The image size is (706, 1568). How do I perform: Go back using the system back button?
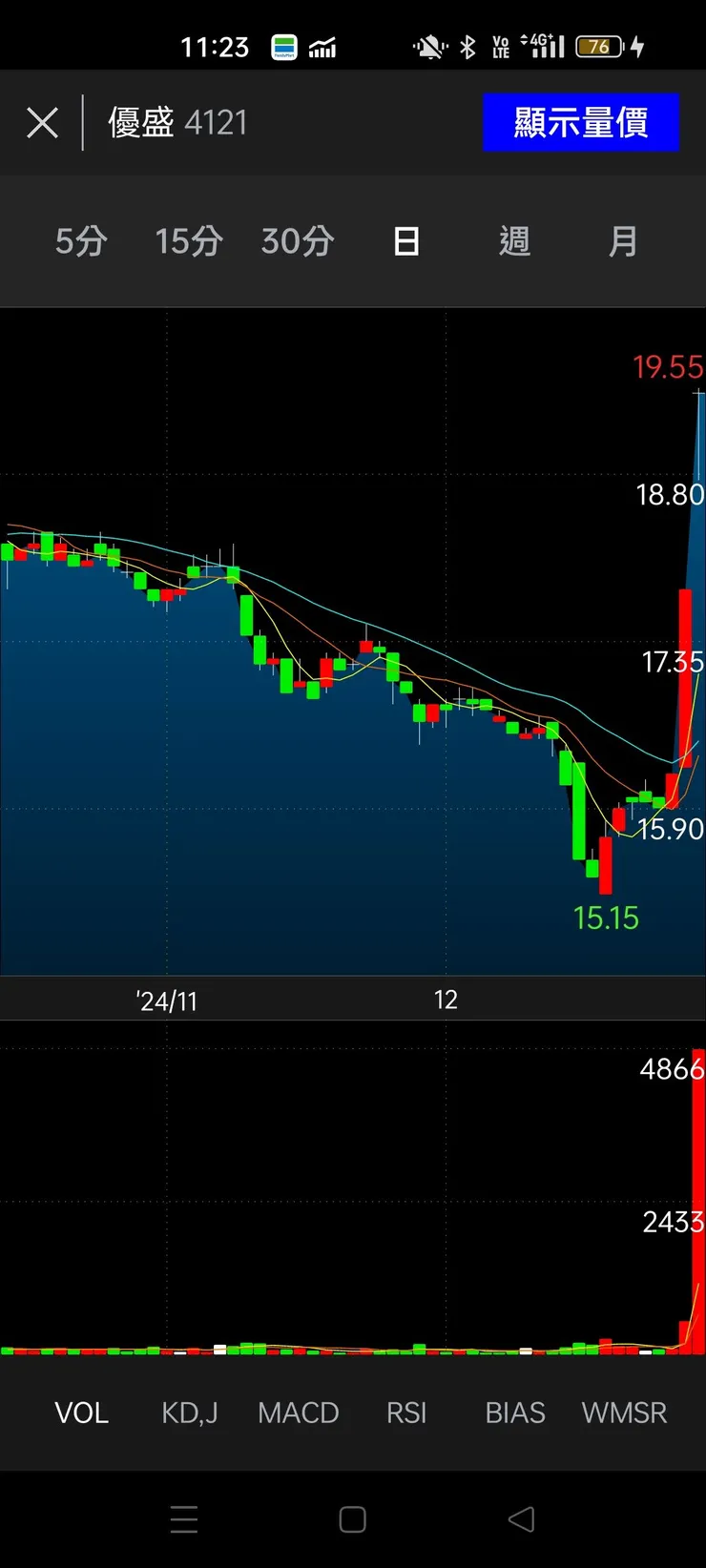coord(521,1519)
